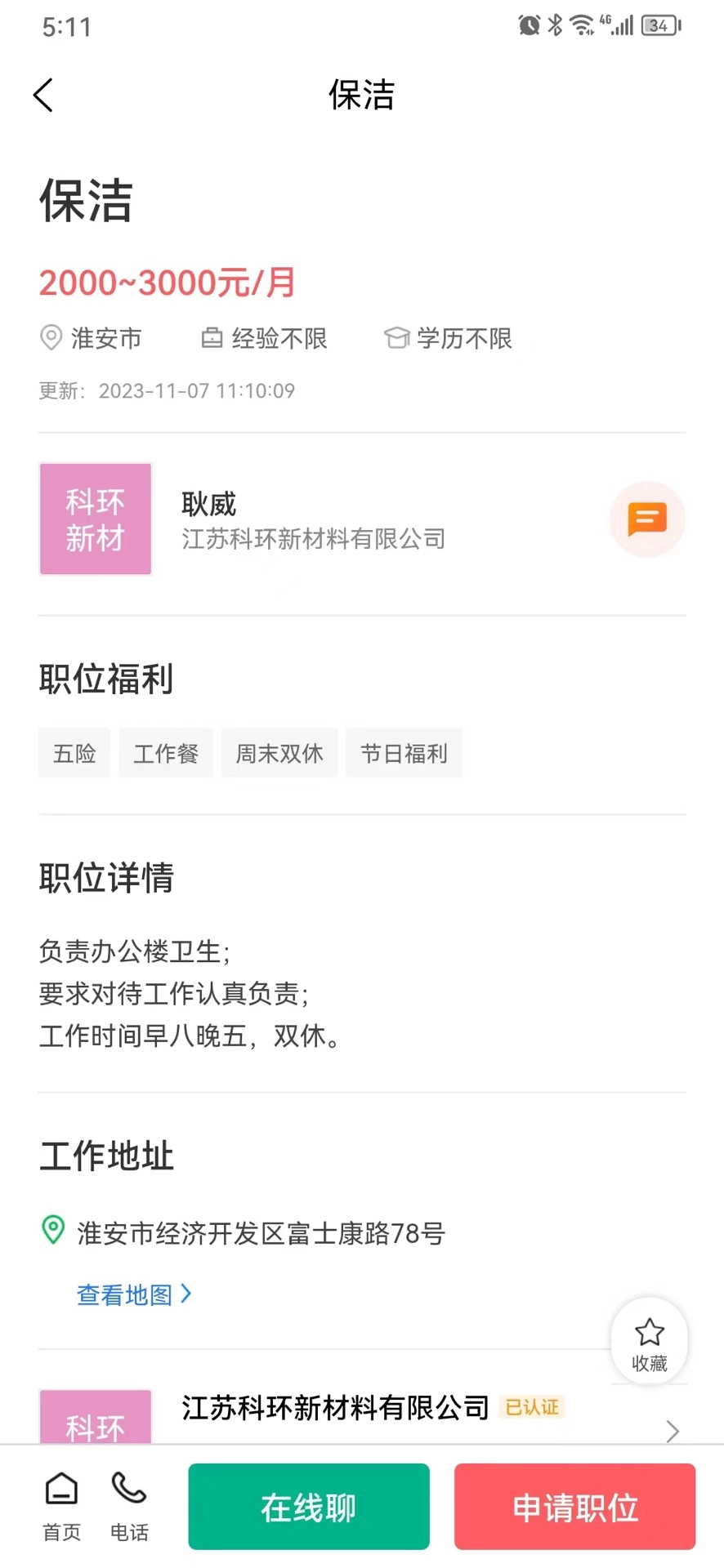Tap the pink 科环新材 company logo
This screenshot has height=1568, width=724.
[x=95, y=519]
